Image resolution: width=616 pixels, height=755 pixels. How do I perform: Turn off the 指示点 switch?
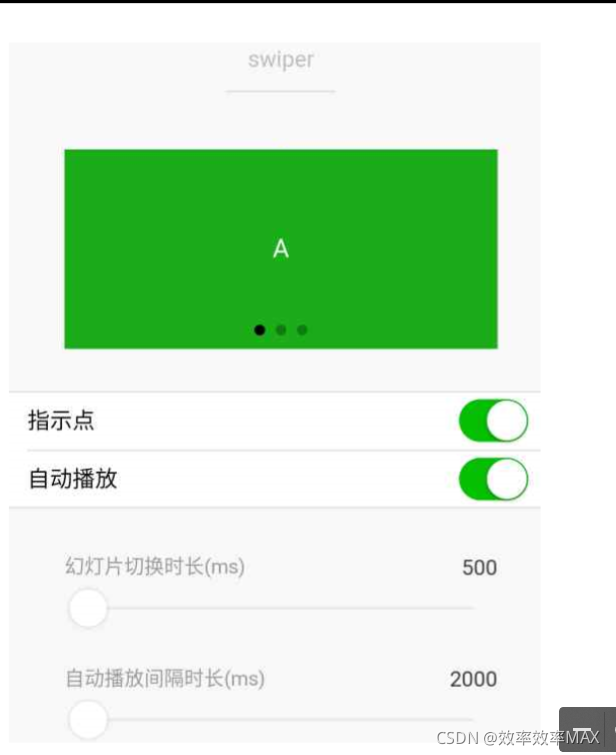tap(493, 421)
